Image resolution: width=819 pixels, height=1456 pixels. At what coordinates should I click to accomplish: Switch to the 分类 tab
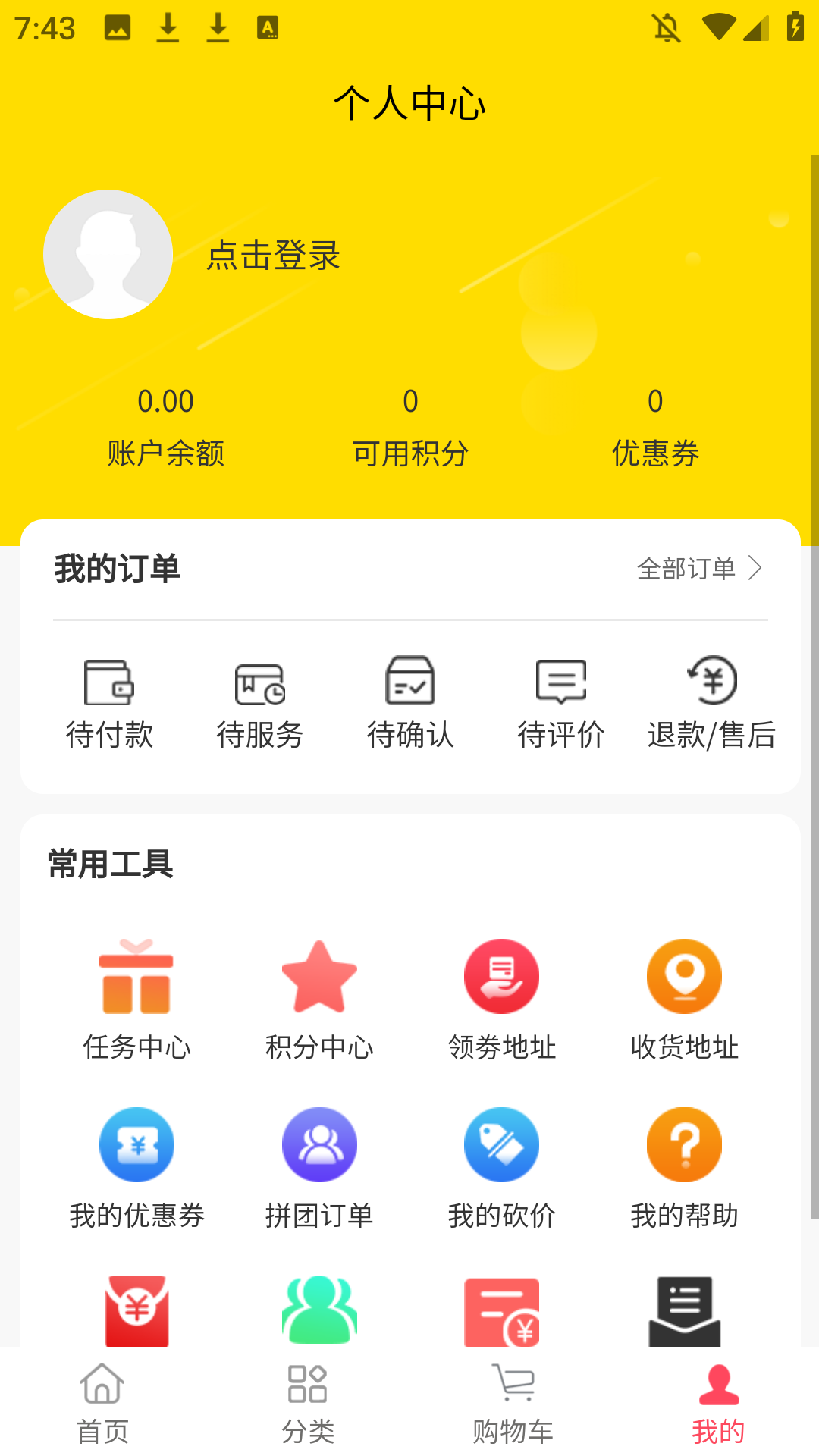(x=308, y=1402)
